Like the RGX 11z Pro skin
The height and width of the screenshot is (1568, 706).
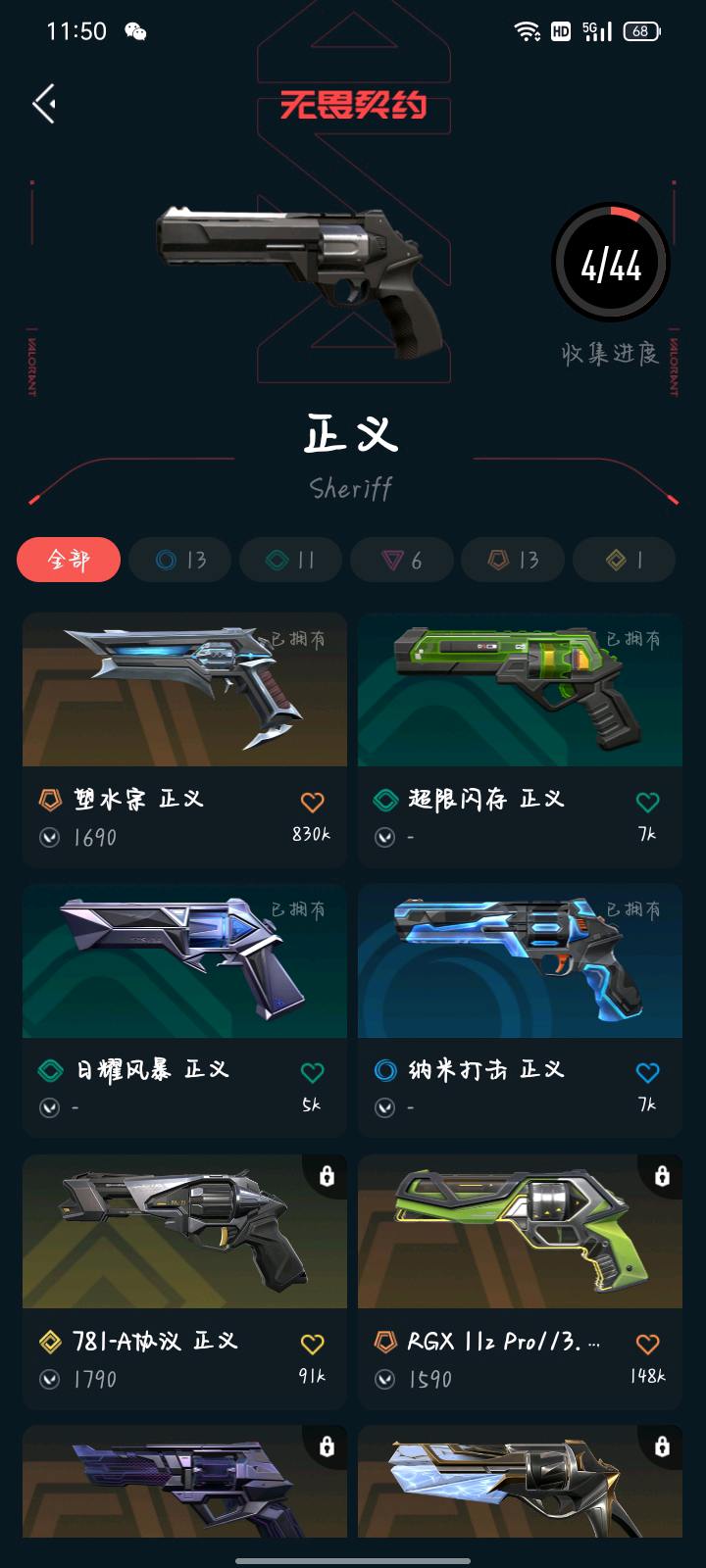coord(647,1345)
